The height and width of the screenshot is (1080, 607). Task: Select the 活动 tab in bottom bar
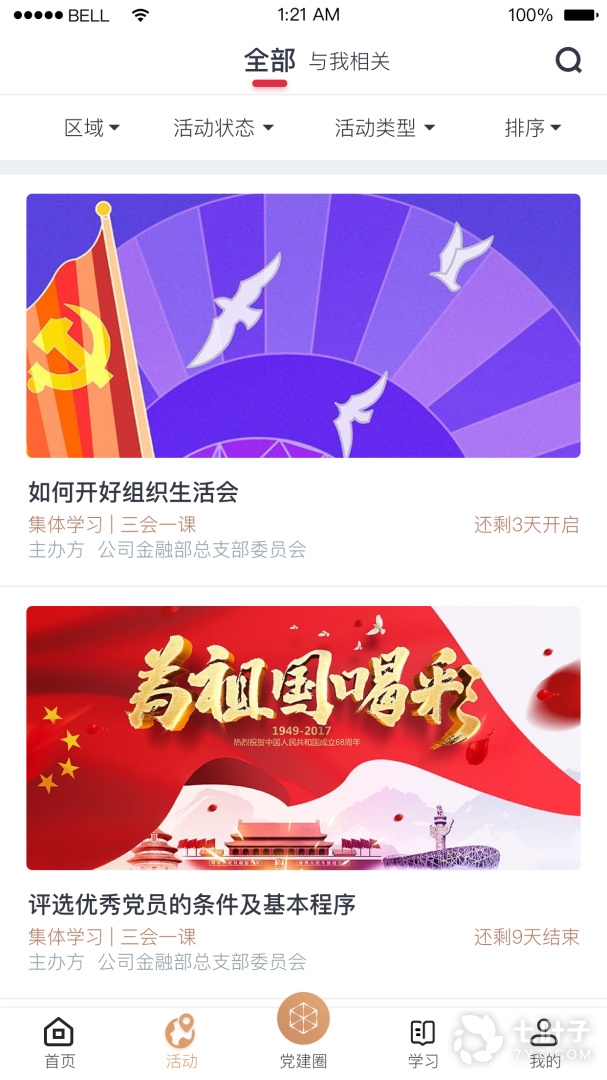click(x=181, y=1043)
